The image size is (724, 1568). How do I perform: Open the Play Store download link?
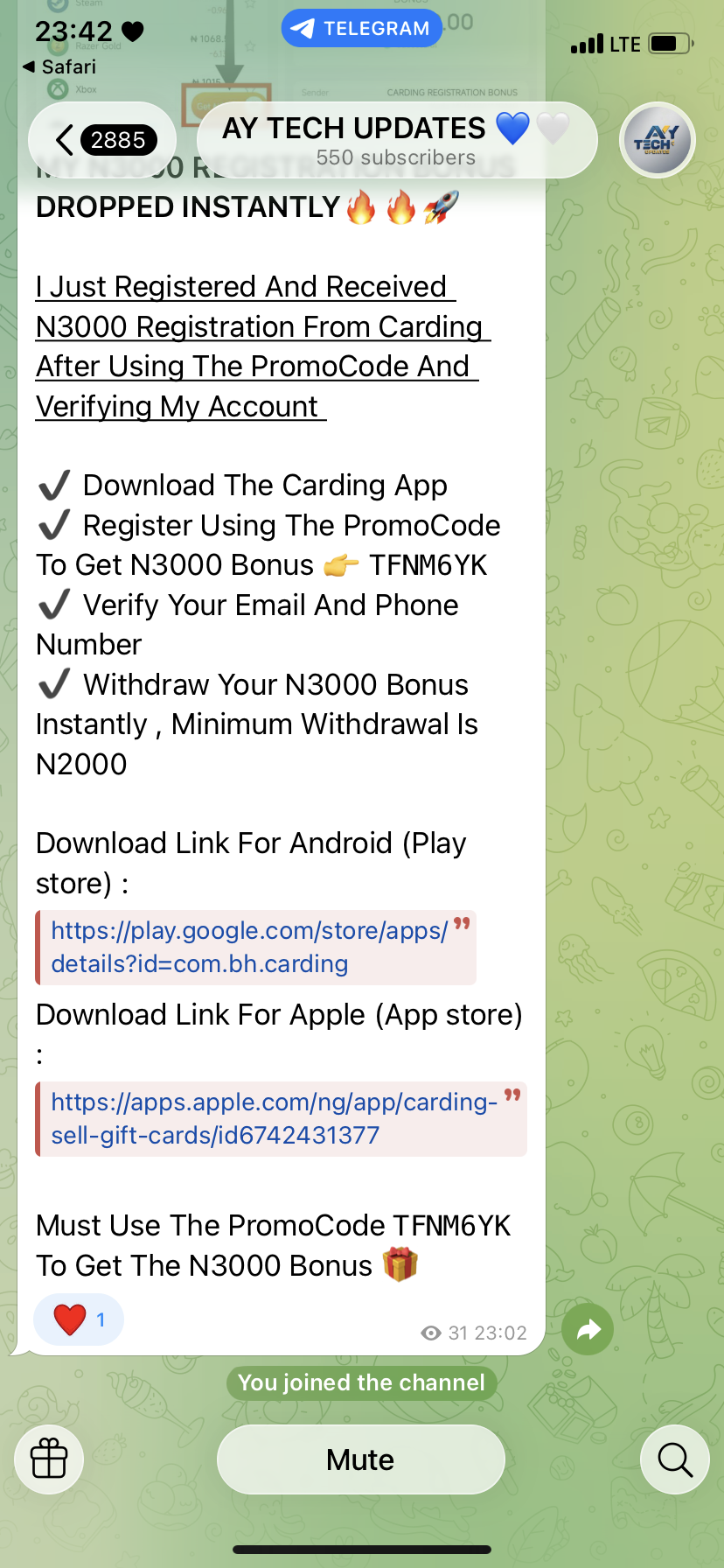(x=250, y=947)
